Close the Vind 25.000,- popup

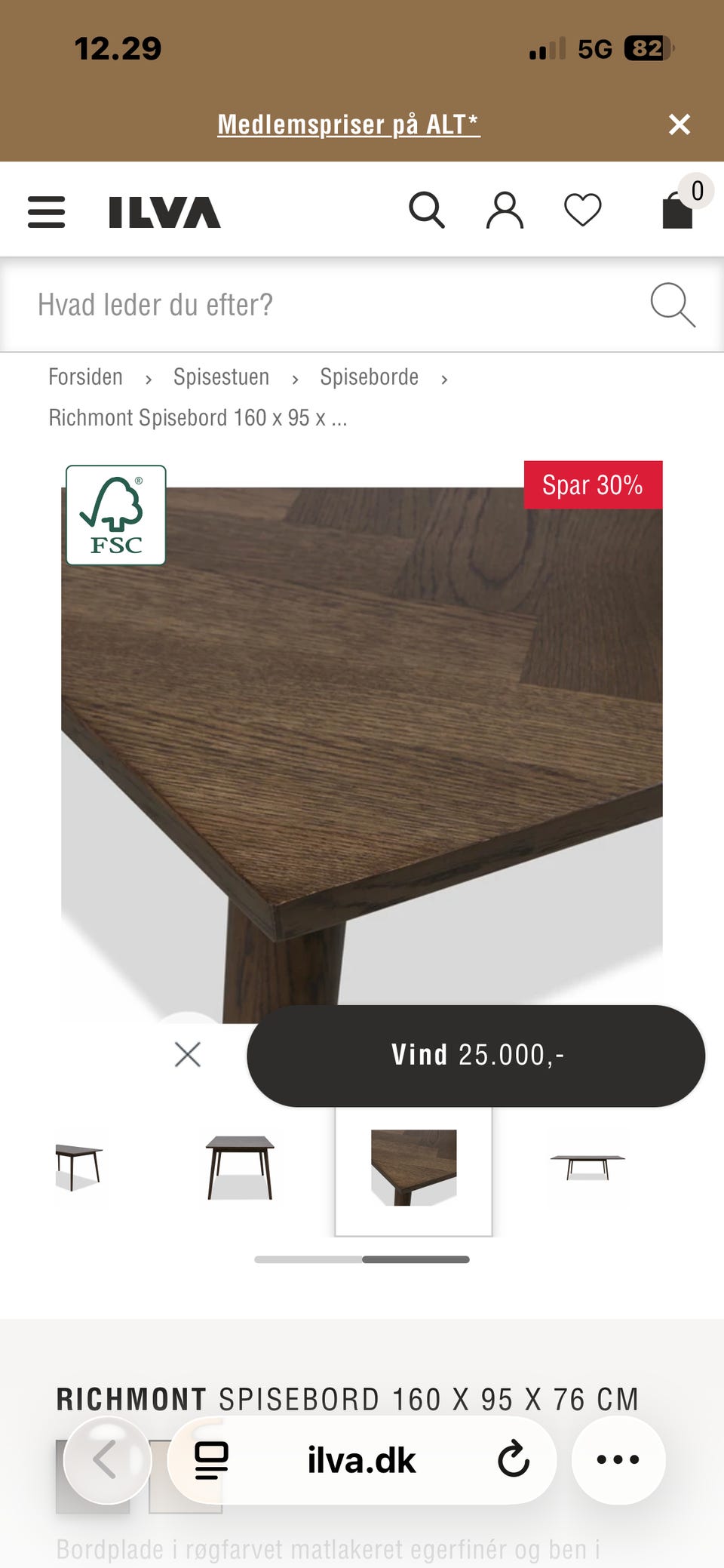click(188, 1054)
